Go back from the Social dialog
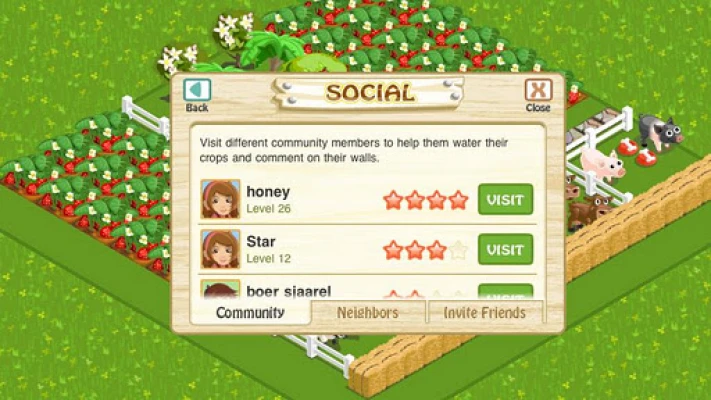This screenshot has width=711, height=400. coord(197,92)
